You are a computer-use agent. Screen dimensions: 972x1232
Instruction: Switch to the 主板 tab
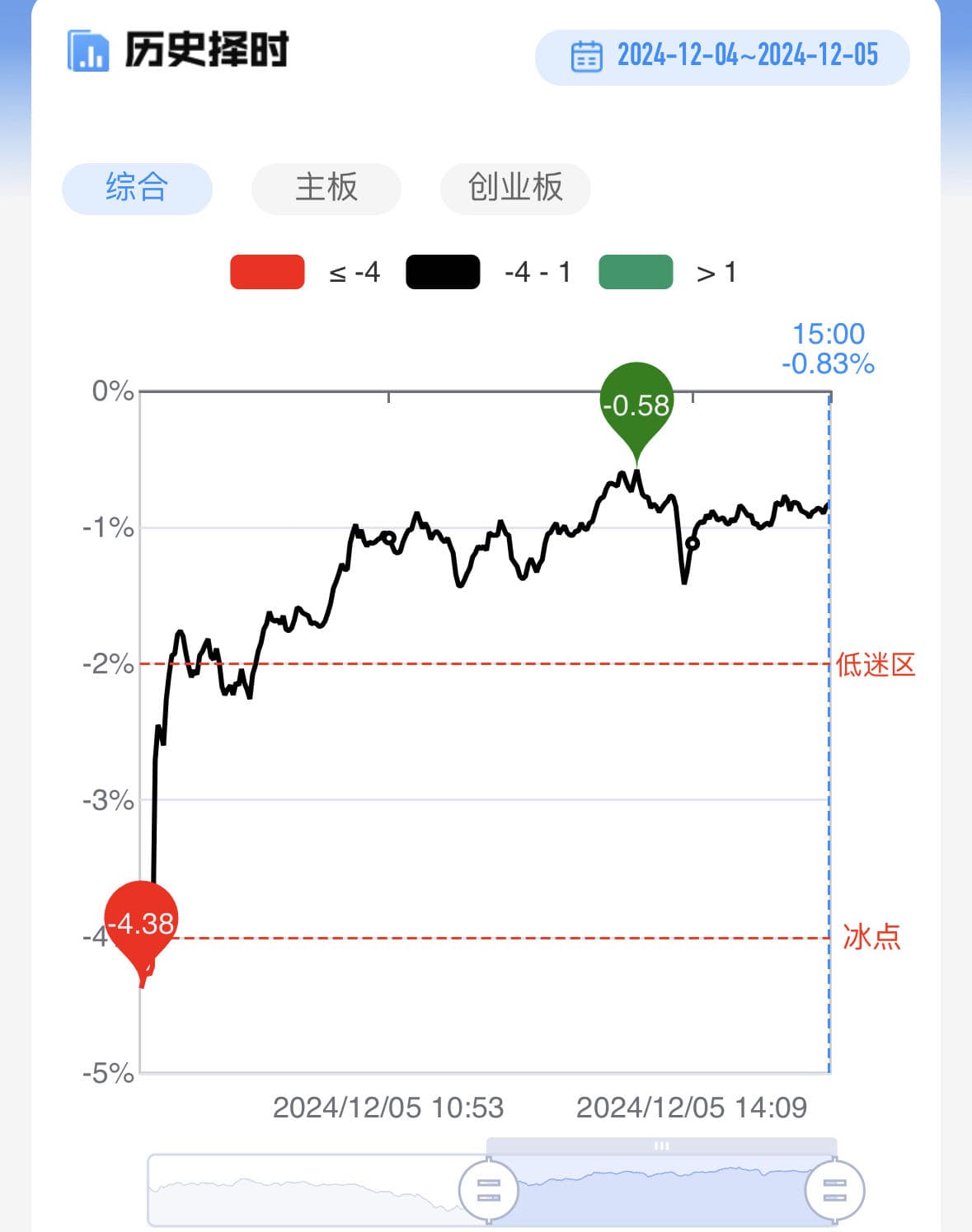tap(326, 188)
